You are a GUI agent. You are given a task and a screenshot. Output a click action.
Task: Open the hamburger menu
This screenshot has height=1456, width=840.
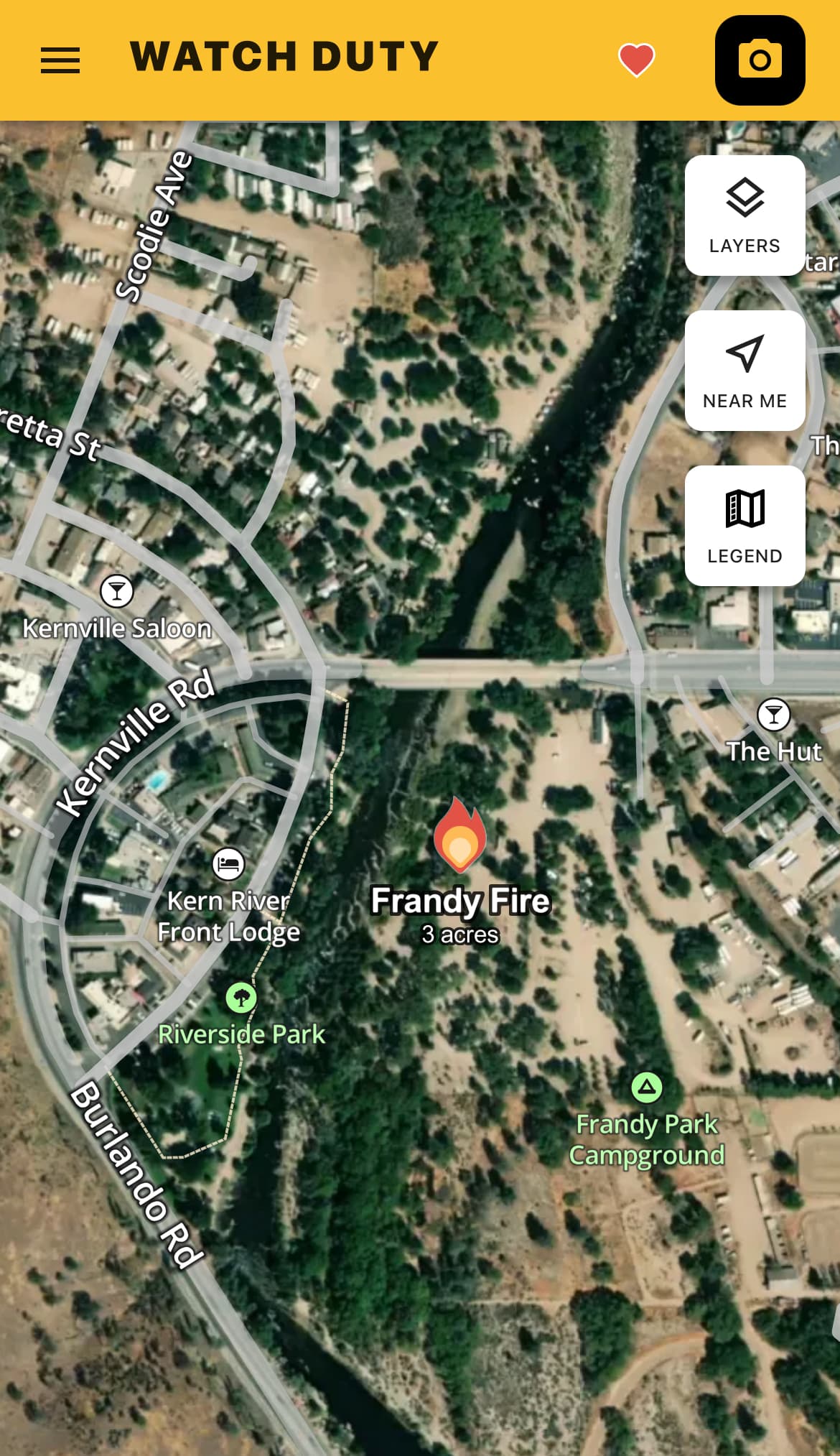coord(60,60)
